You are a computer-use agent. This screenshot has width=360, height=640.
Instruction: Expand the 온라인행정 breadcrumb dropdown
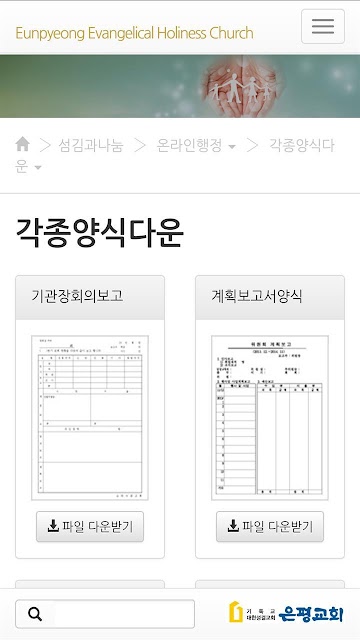[x=196, y=145]
